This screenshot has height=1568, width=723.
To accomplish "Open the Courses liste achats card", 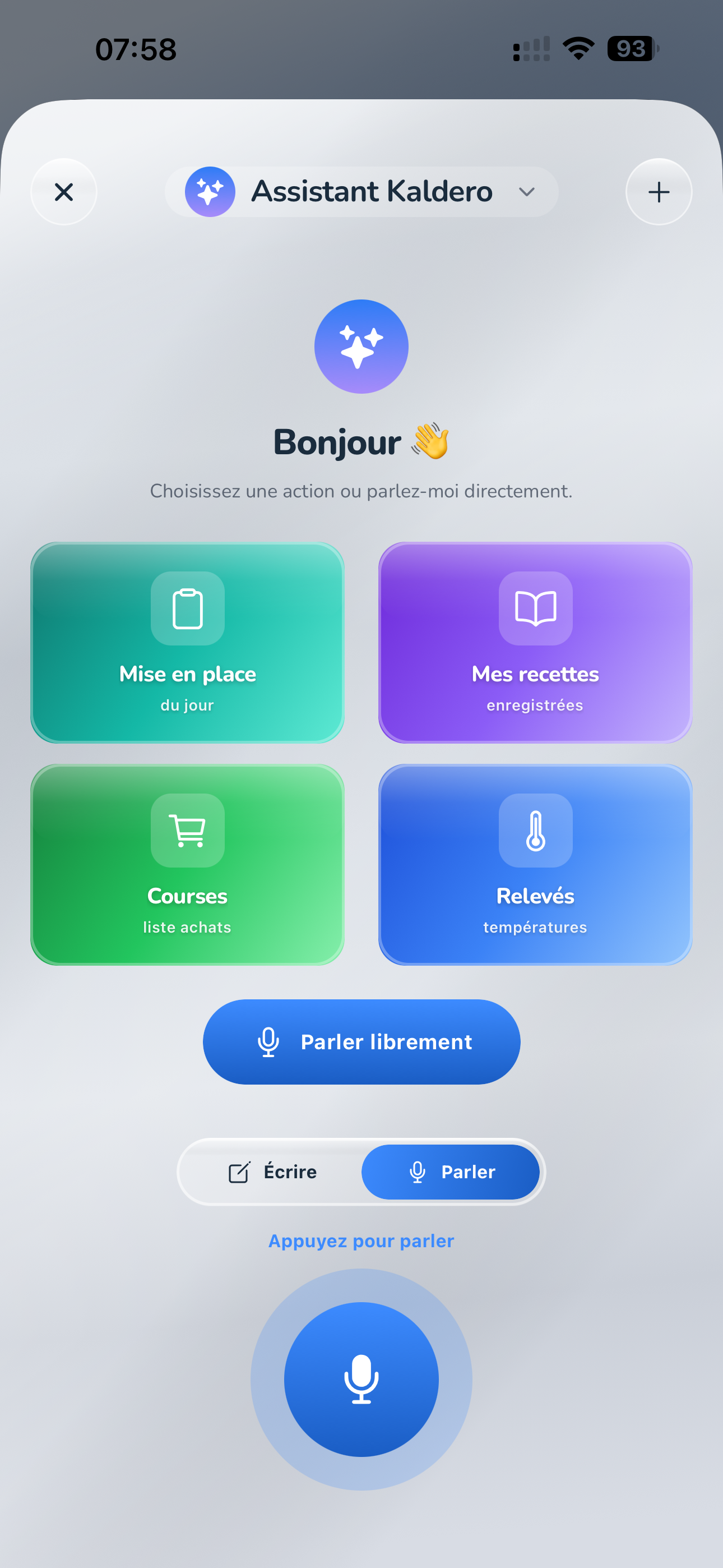I will [x=187, y=864].
